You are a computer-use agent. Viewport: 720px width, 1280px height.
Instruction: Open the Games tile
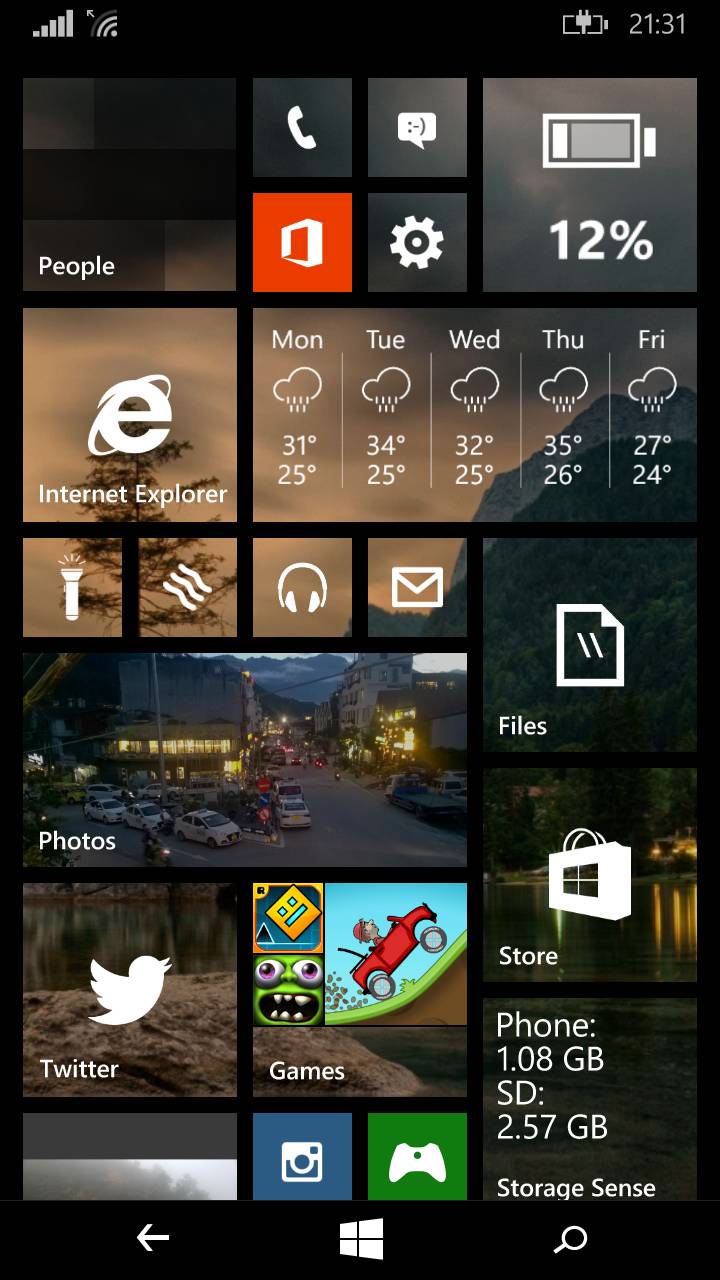(360, 990)
